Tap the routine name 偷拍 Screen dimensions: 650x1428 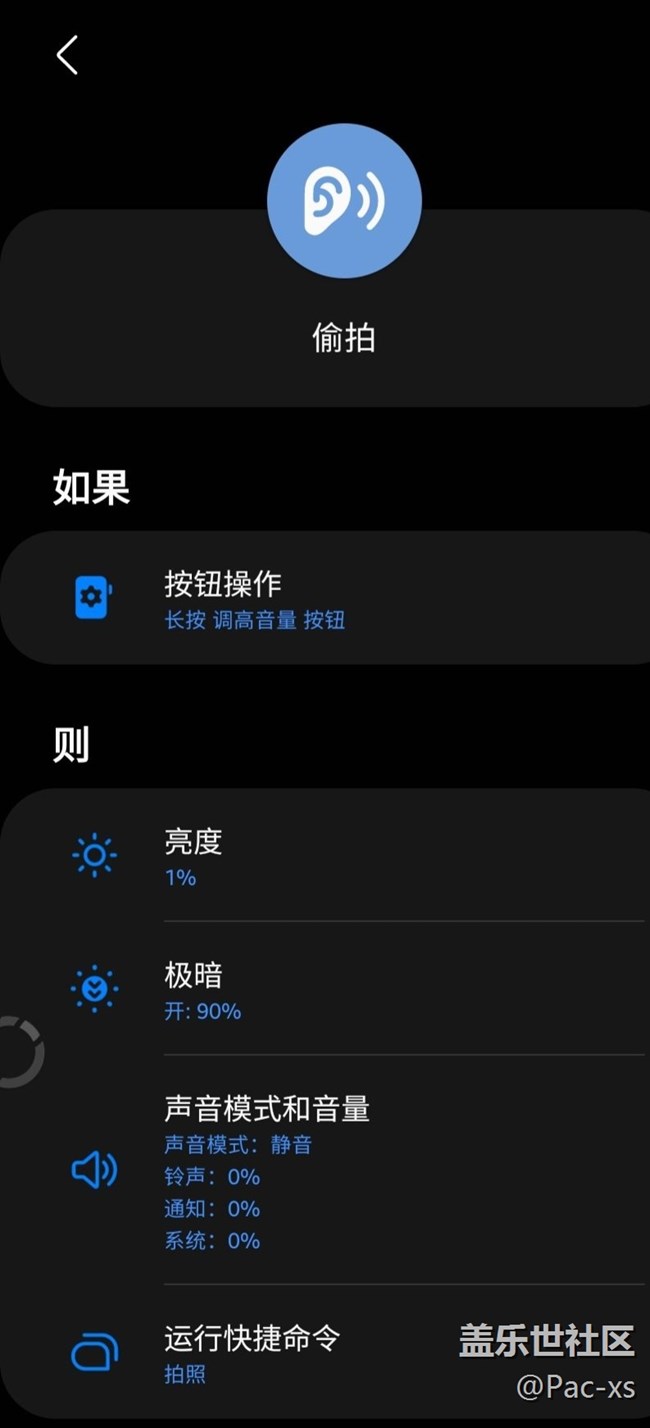344,338
